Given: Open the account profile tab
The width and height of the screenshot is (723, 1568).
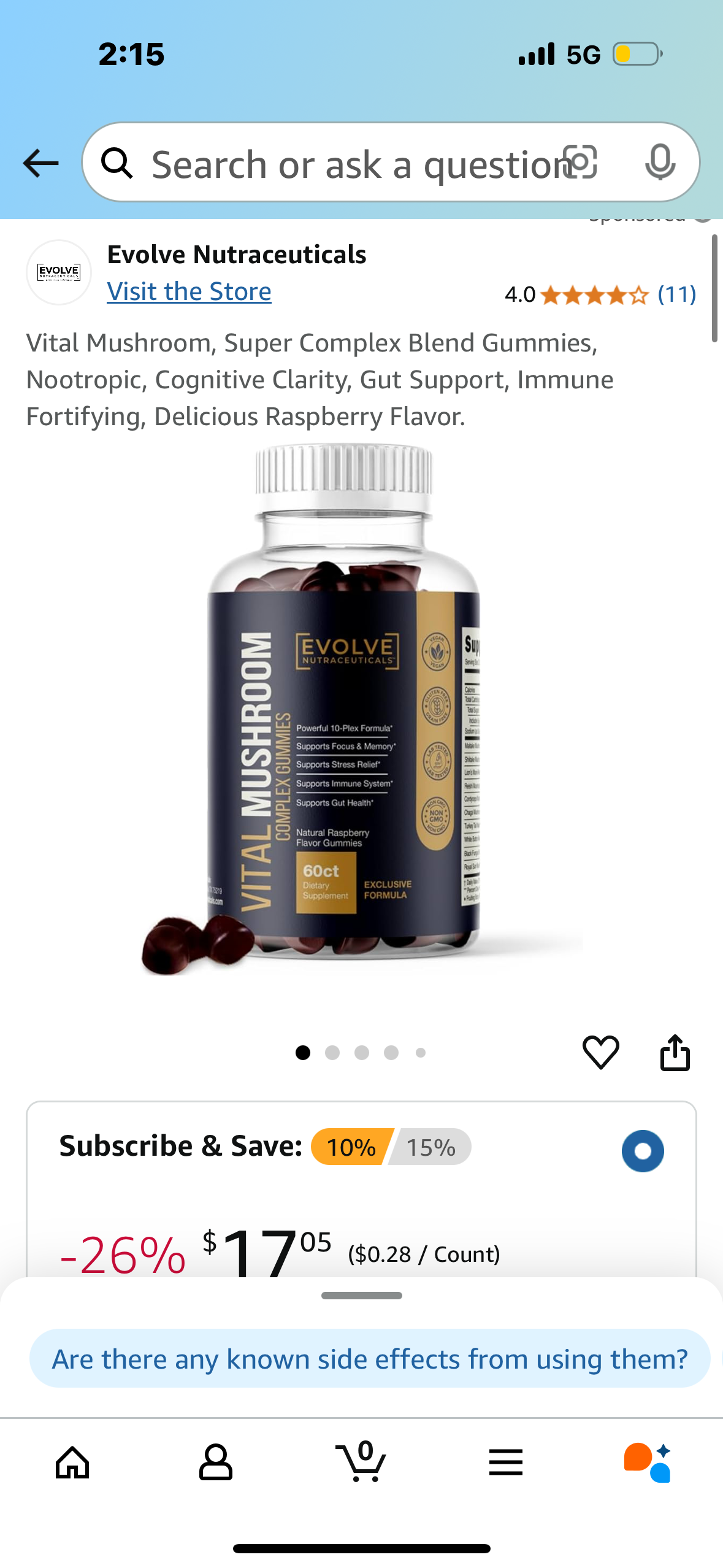Looking at the screenshot, I should (216, 1462).
